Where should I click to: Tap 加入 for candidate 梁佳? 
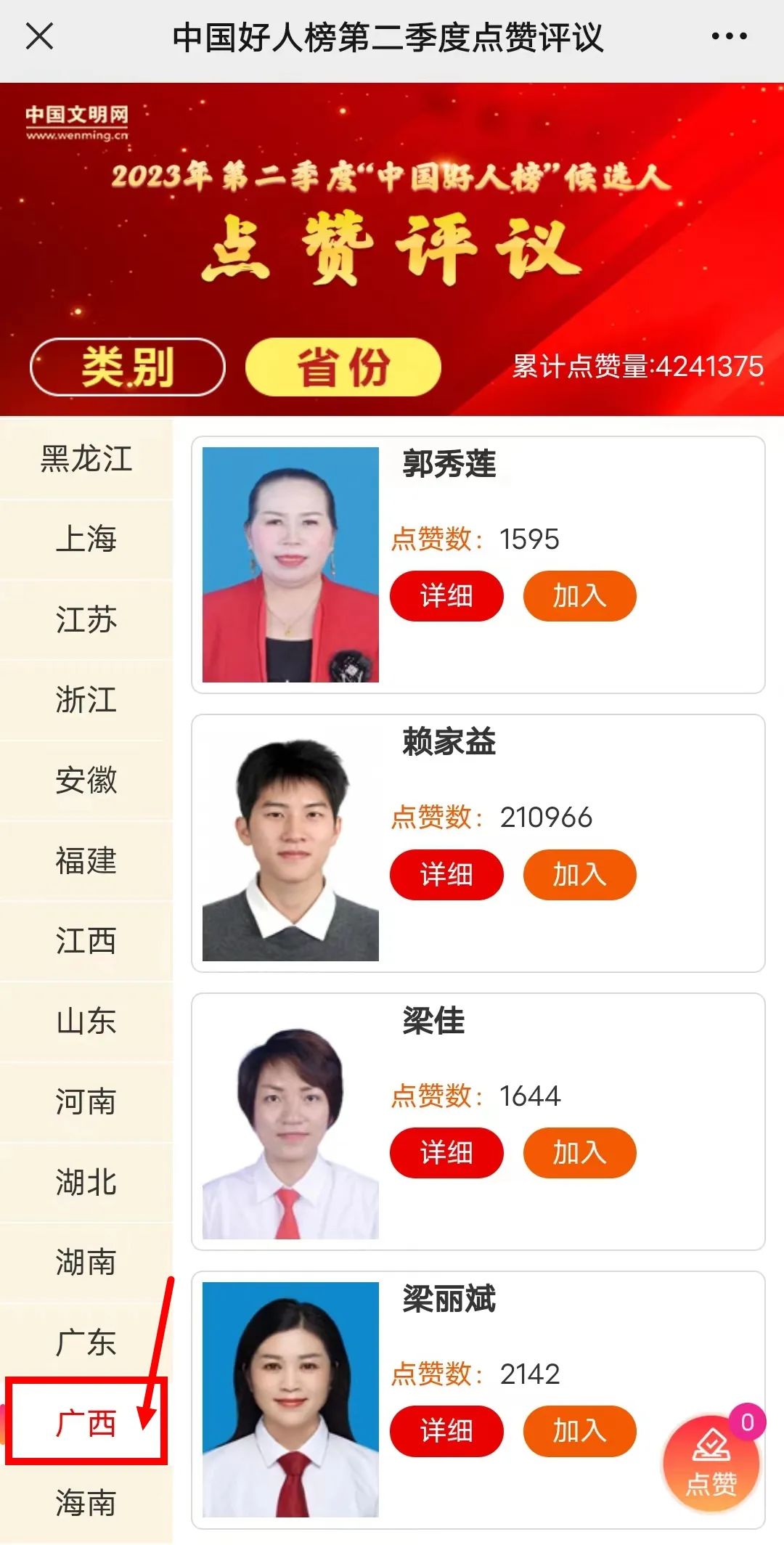pos(579,1153)
